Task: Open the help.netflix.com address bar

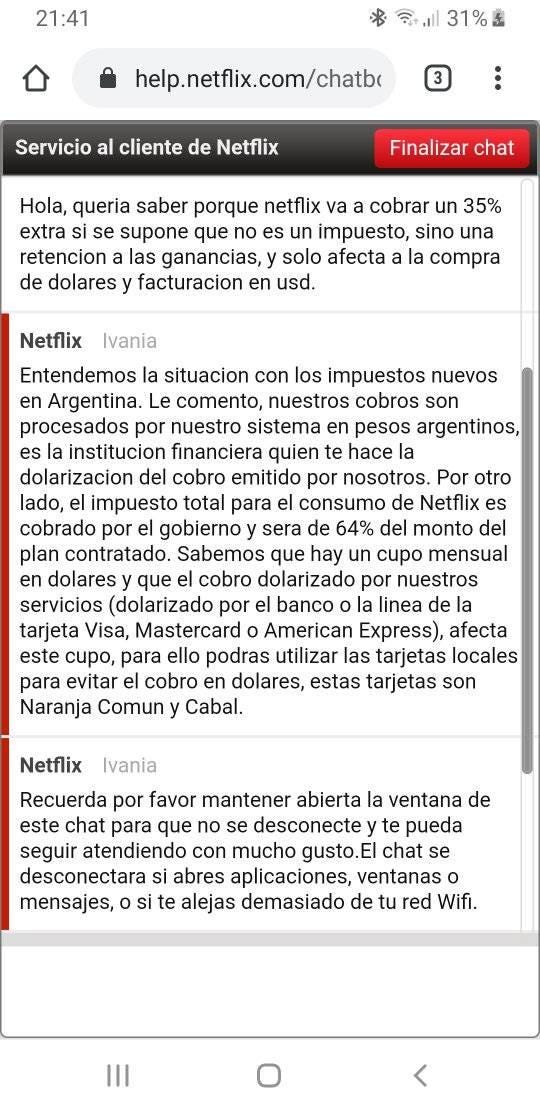Action: [234, 78]
